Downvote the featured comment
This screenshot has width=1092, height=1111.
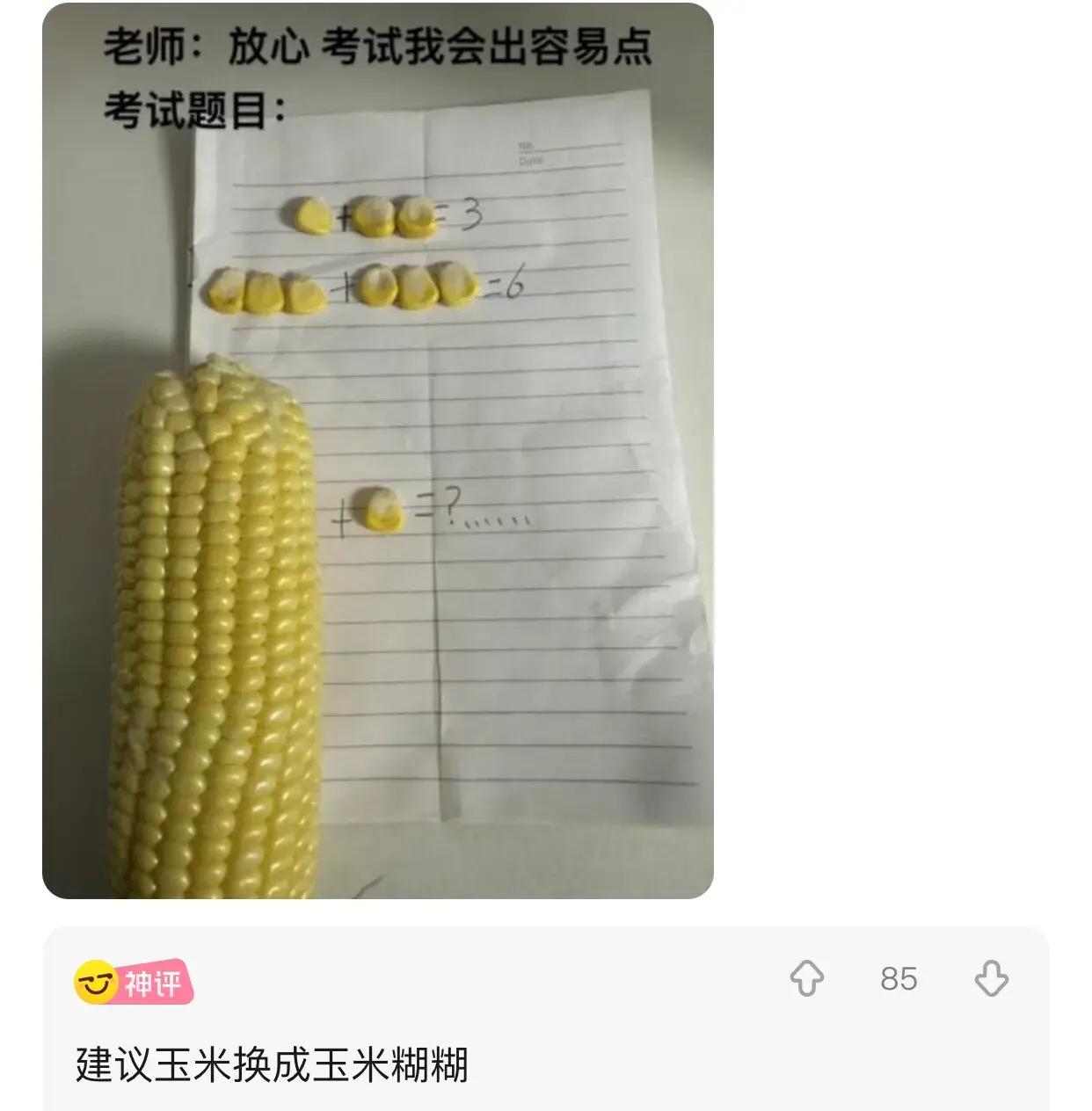991,978
